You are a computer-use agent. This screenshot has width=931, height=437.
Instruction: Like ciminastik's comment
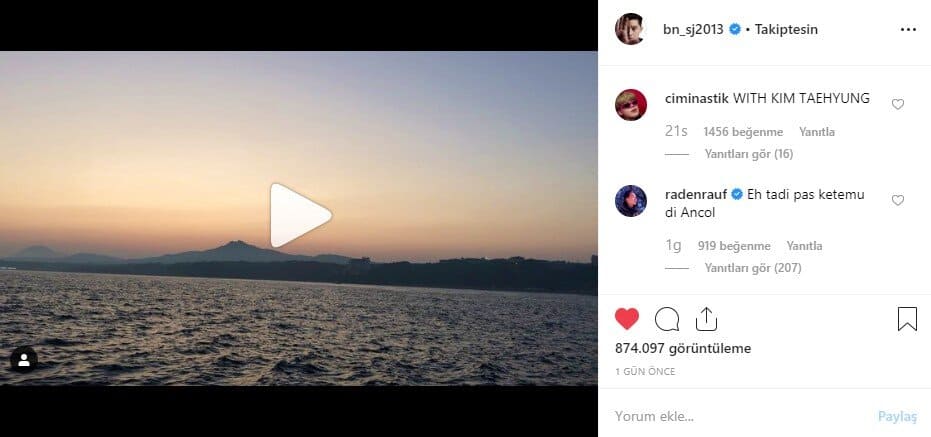click(x=897, y=104)
